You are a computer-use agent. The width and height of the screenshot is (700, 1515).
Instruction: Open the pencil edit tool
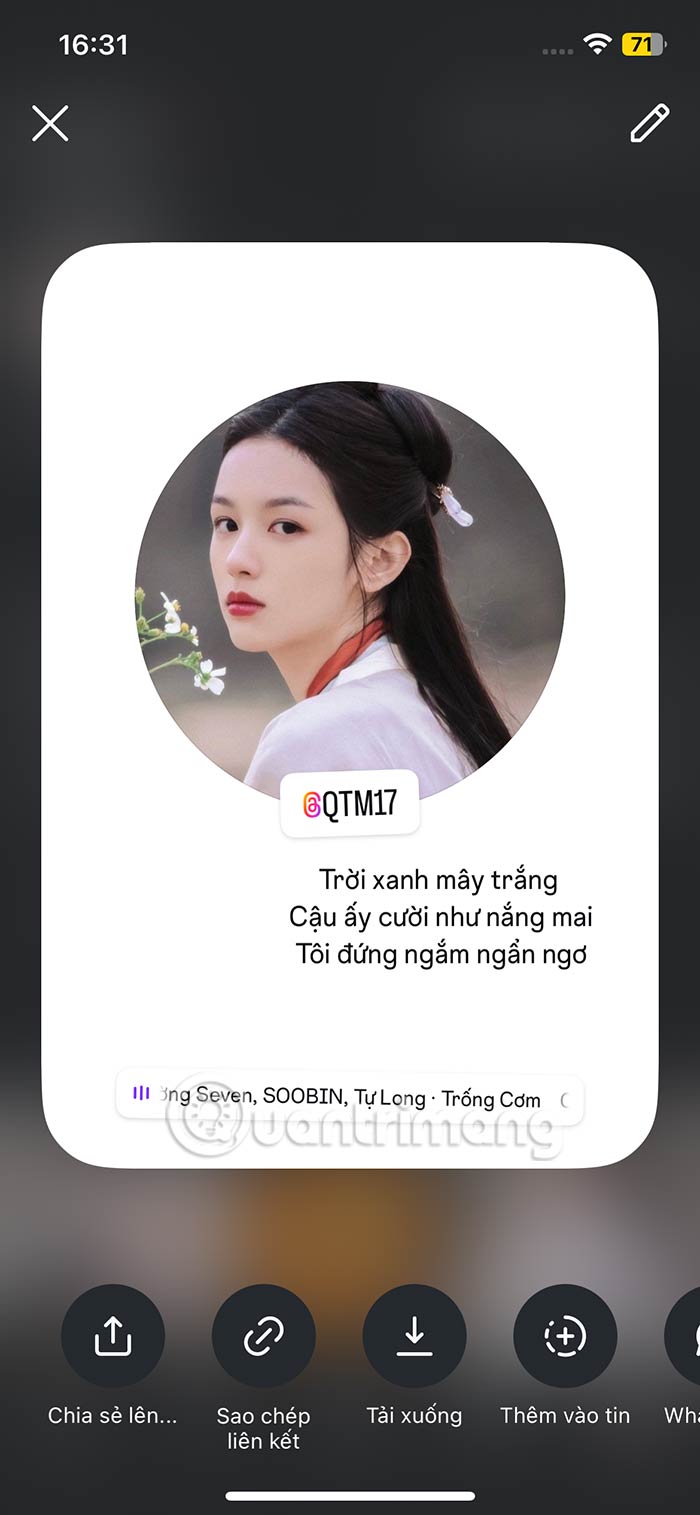(649, 124)
